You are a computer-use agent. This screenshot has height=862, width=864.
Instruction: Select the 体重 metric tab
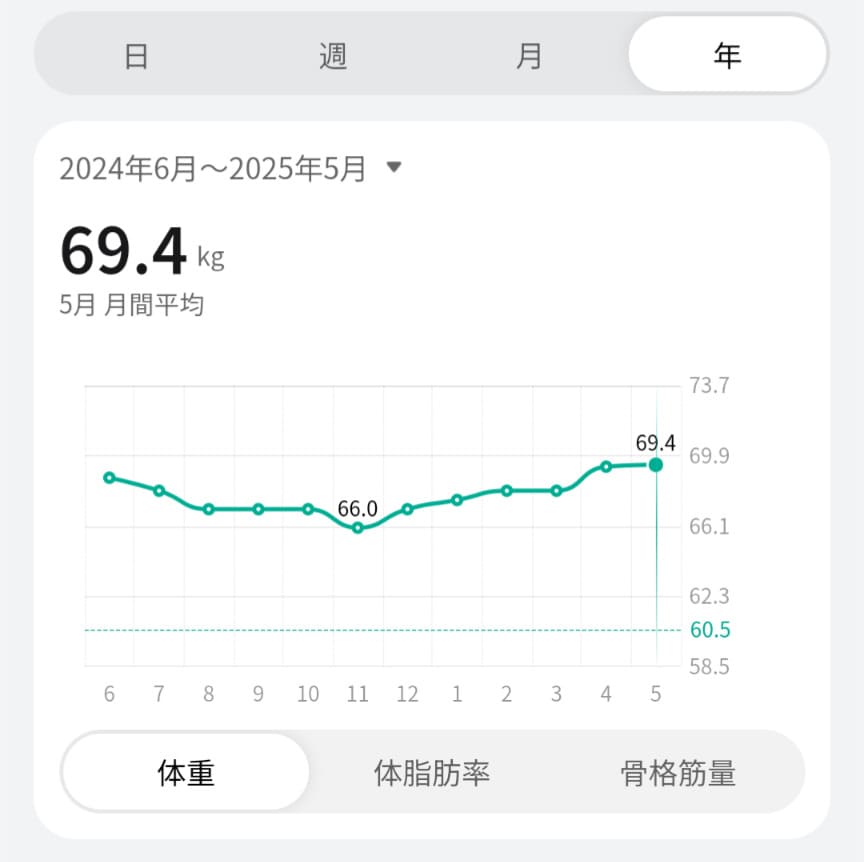(x=186, y=772)
